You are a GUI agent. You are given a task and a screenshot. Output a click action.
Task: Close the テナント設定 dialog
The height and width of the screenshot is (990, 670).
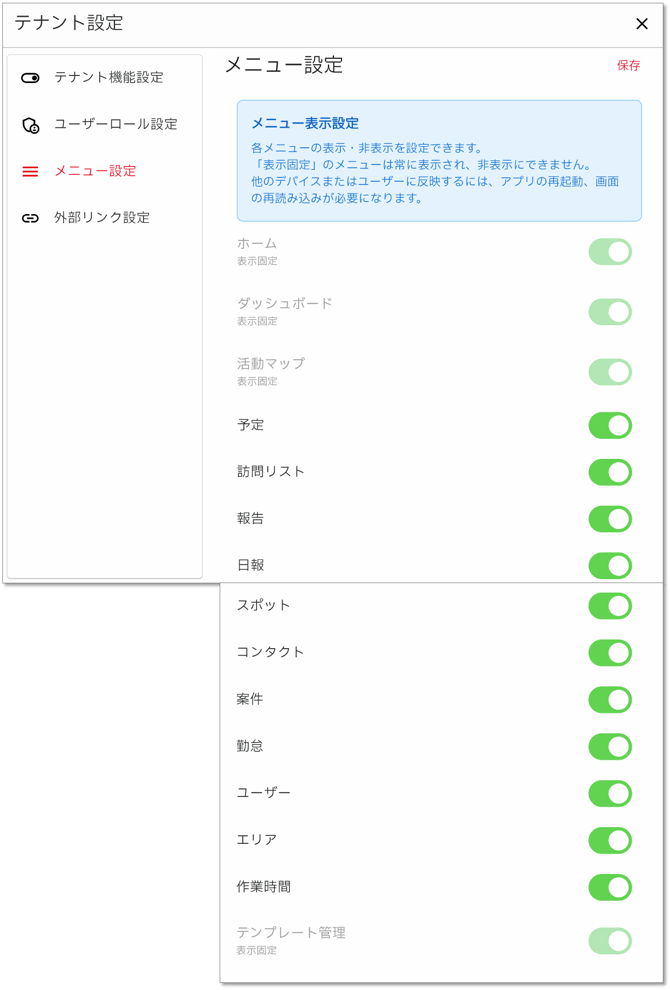tap(641, 24)
